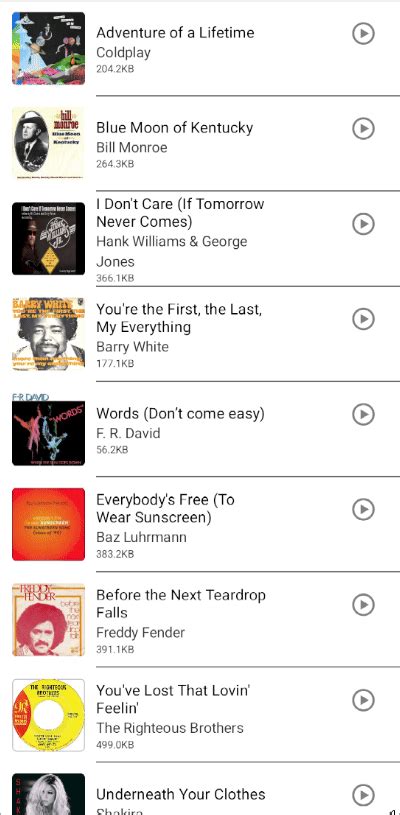Open the F. R. David song row
400x815 pixels.
200,429
